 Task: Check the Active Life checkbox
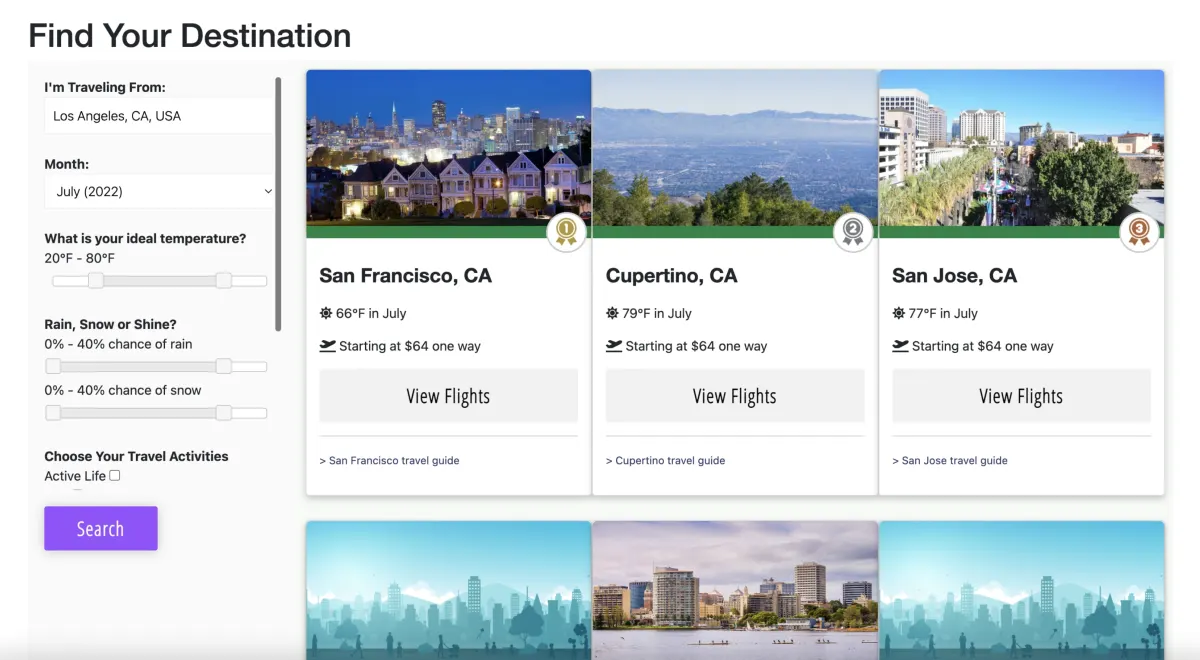115,476
